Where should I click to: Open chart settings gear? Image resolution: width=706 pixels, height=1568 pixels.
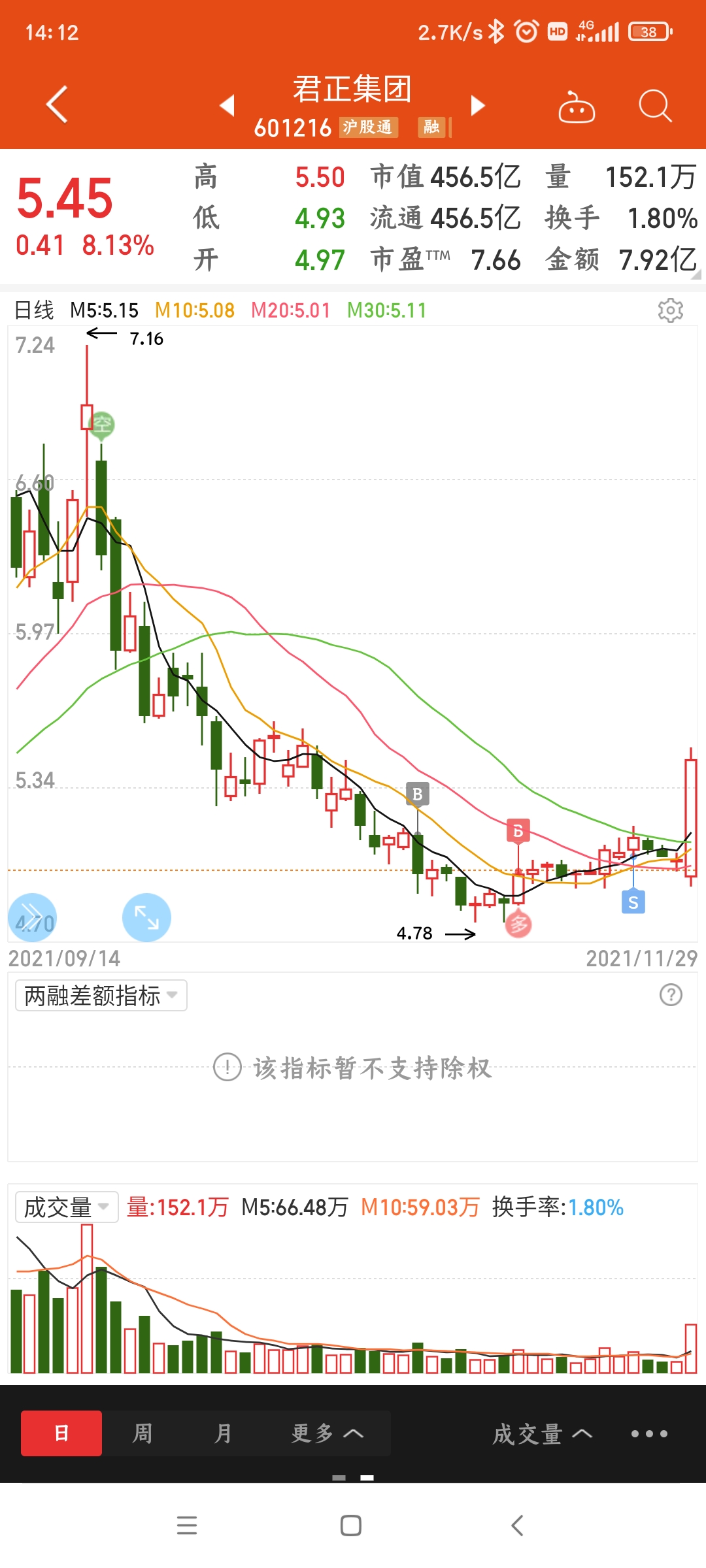670,310
